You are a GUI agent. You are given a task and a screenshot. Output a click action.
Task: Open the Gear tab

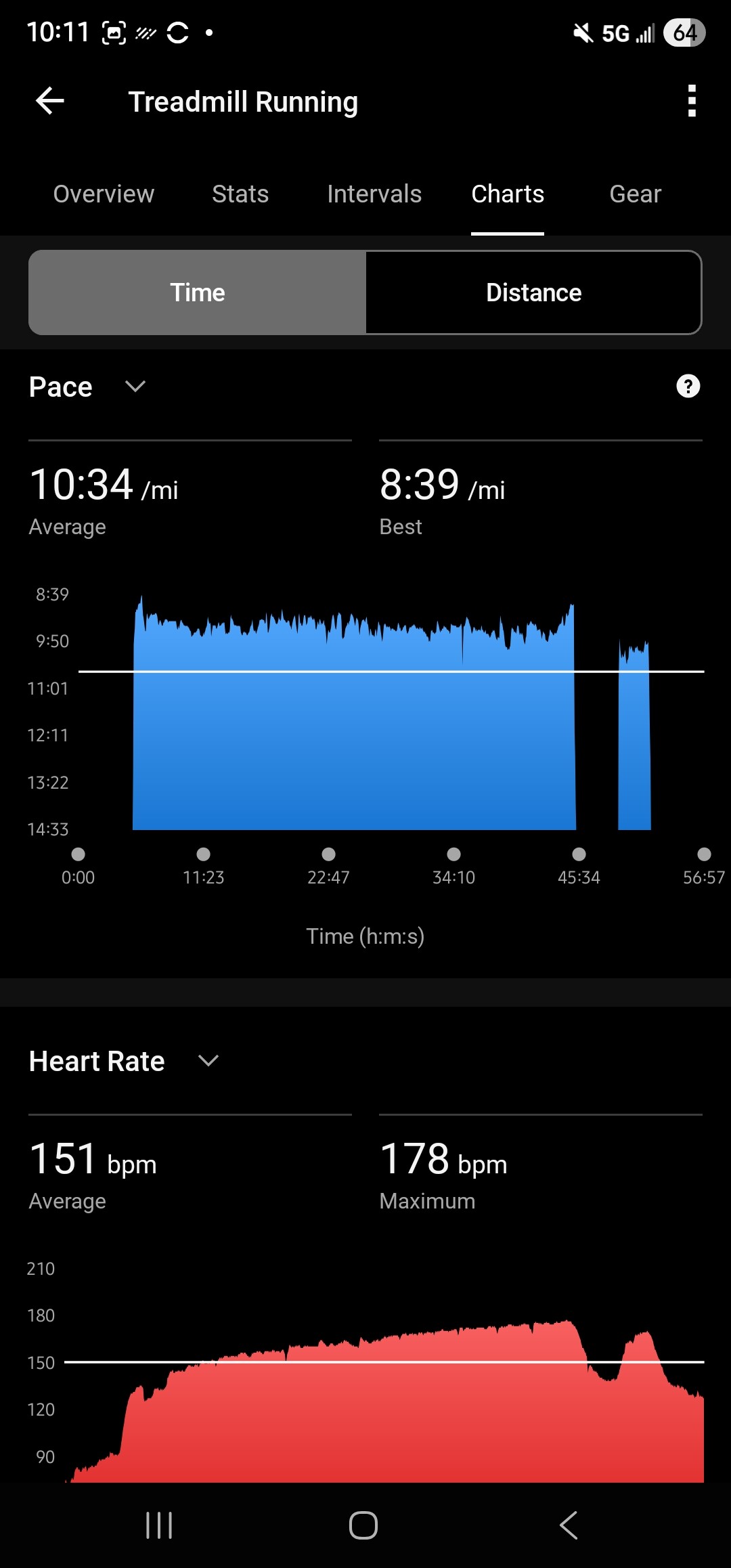pyautogui.click(x=635, y=194)
